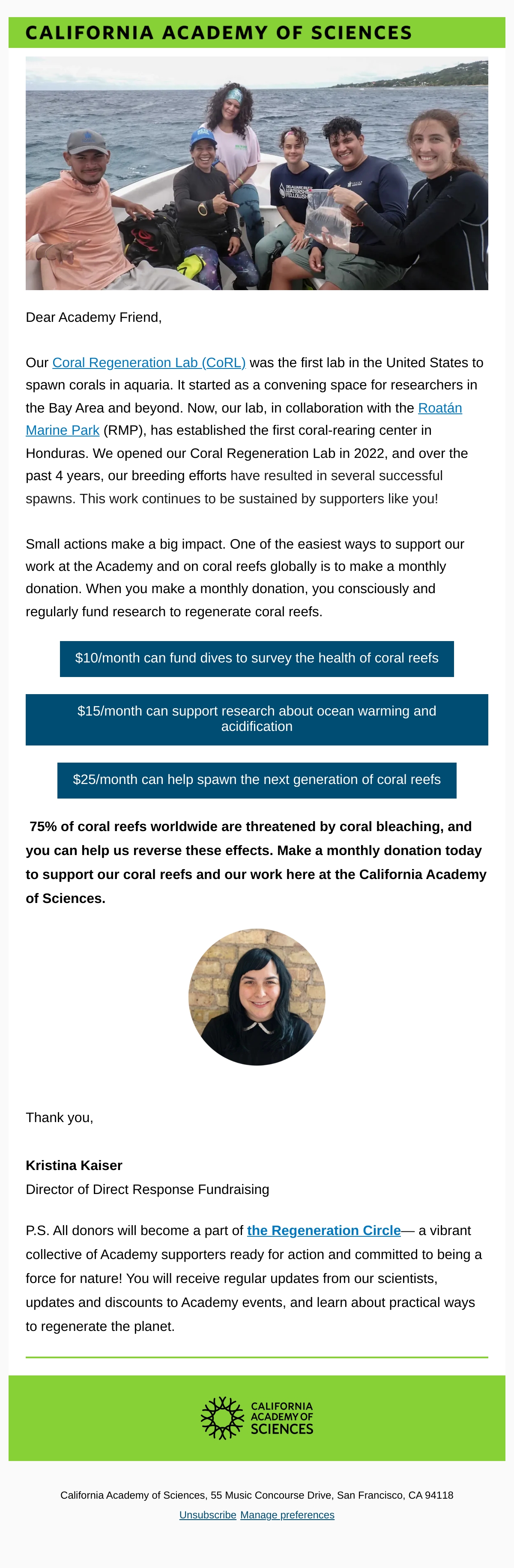Choose $15/month ocean warming research donation

tap(257, 719)
